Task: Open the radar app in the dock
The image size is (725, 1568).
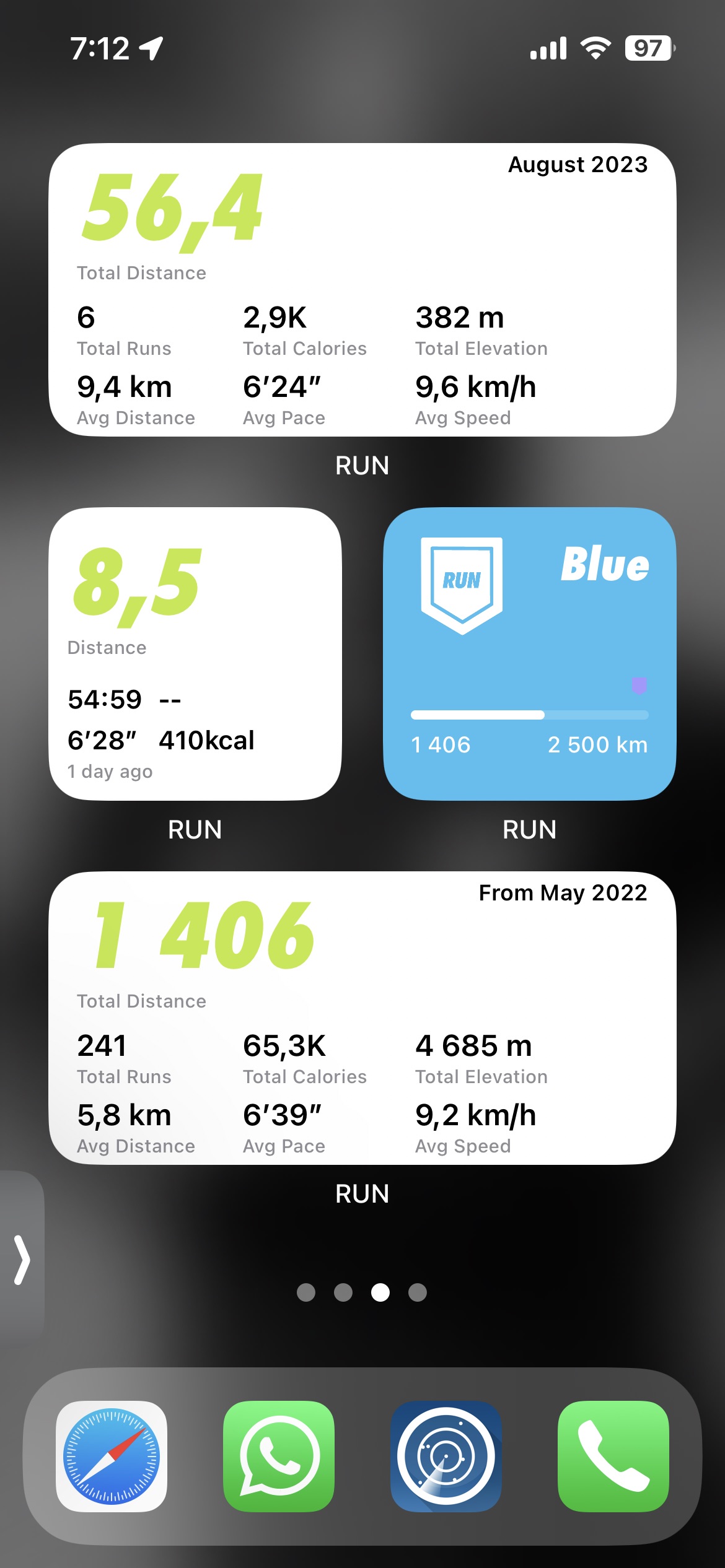Action: pos(446,1456)
